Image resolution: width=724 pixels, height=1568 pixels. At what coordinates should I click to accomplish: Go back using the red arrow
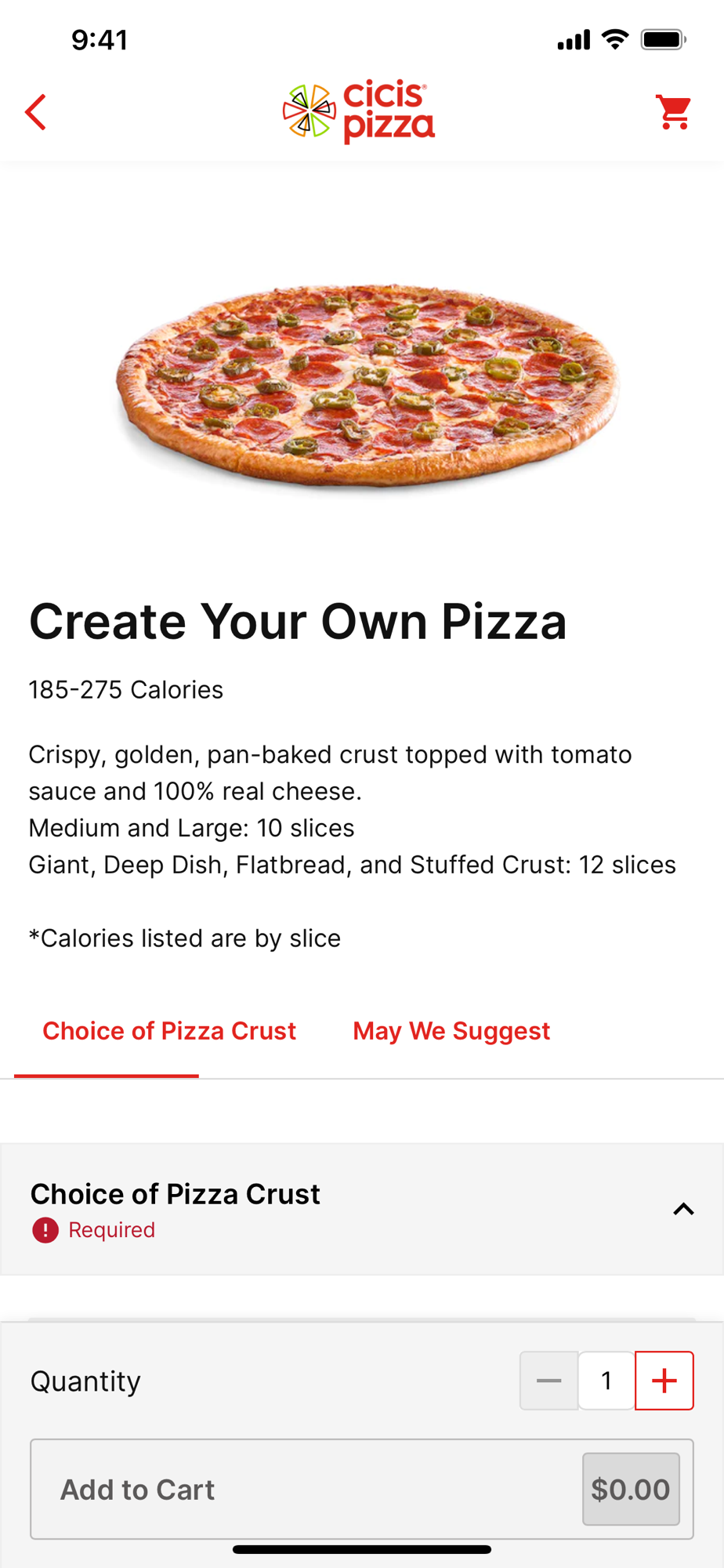[x=35, y=112]
